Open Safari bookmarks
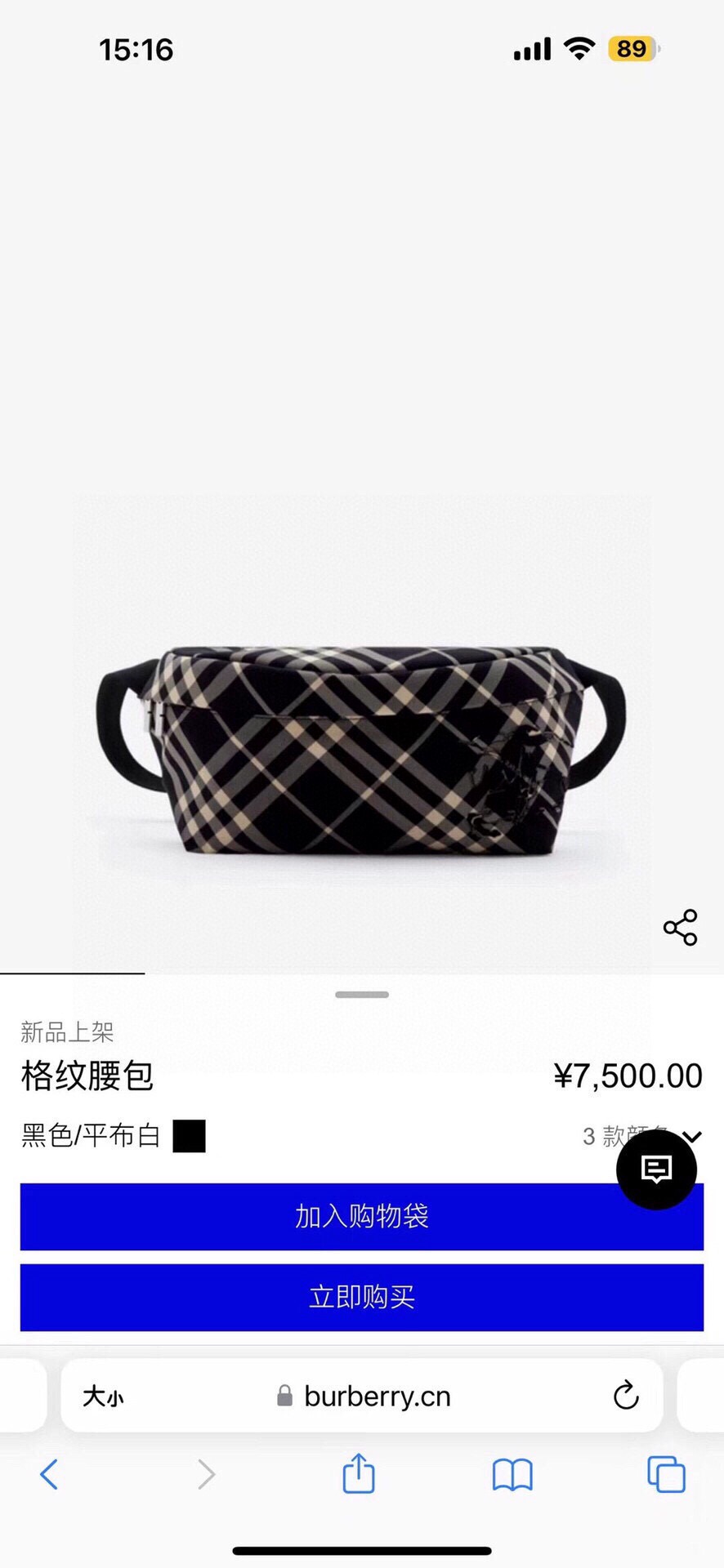The height and width of the screenshot is (1568, 724). 512,1475
